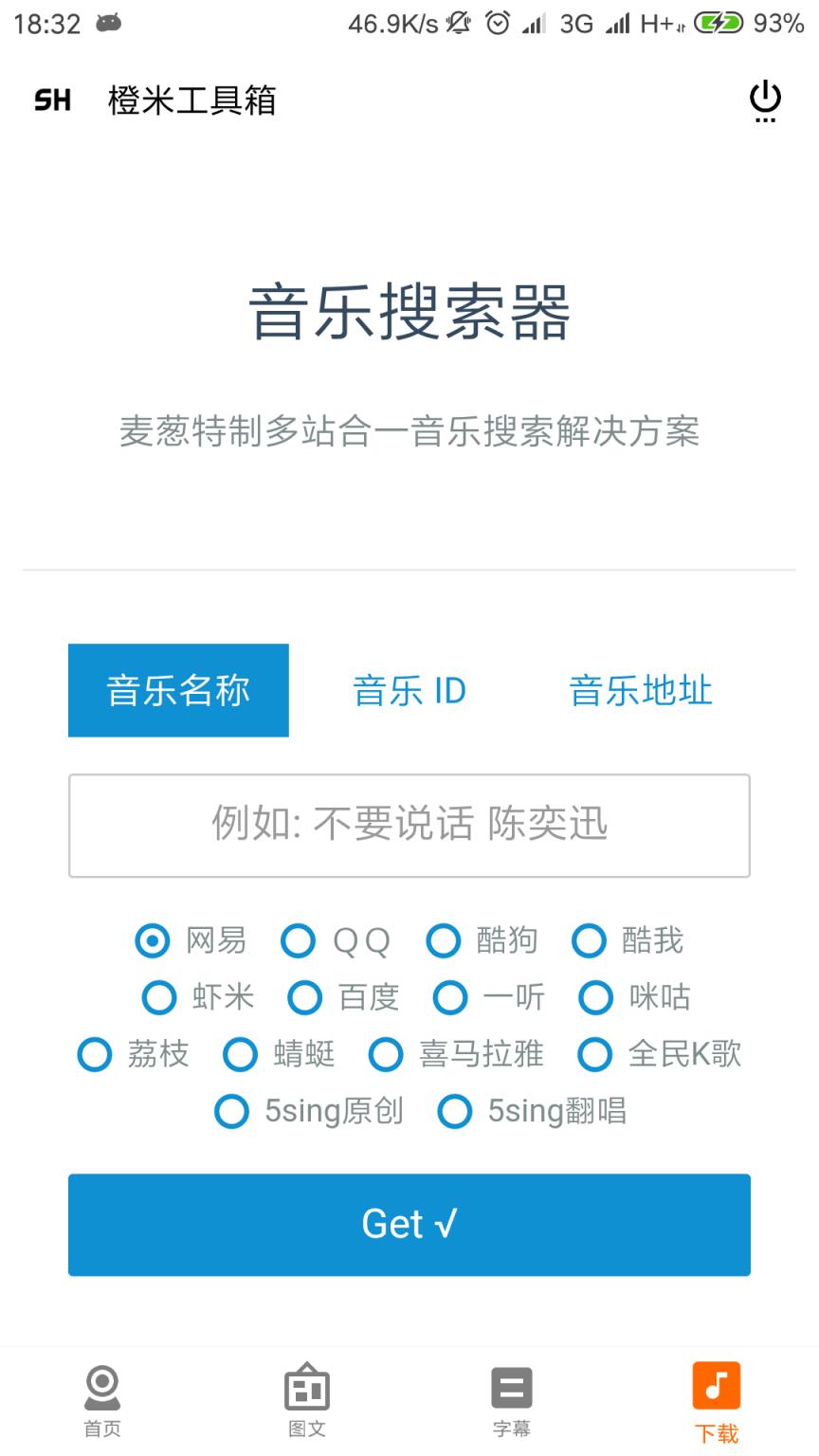Switch to the 音乐地址 tab
The image size is (819, 1456).
[641, 690]
